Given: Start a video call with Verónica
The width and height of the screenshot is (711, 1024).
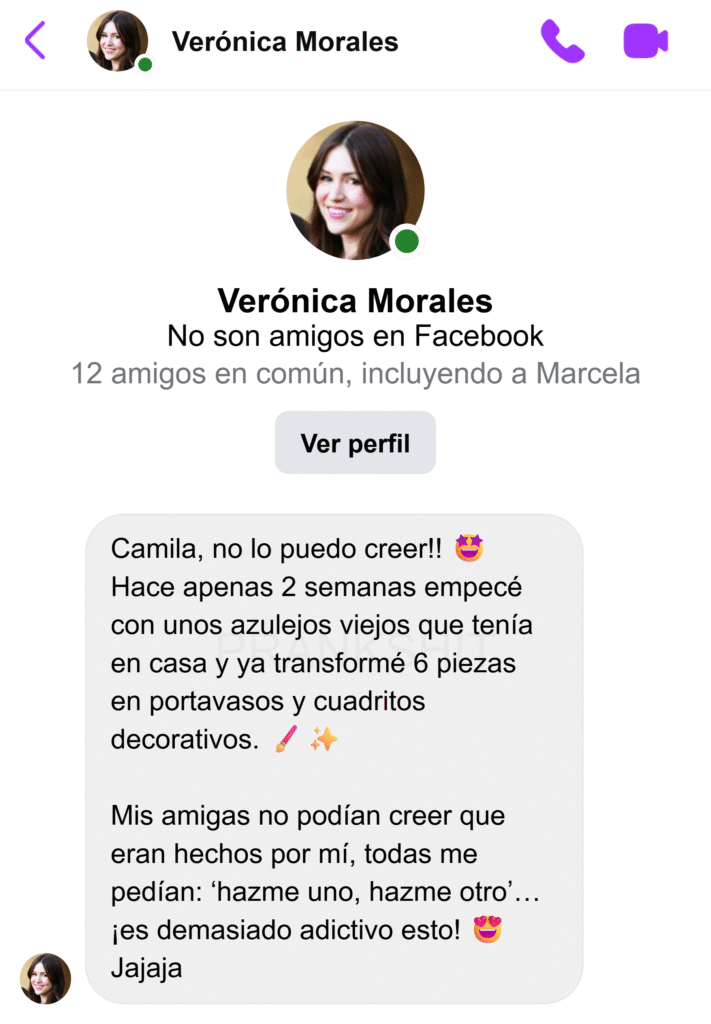Looking at the screenshot, I should click(645, 41).
